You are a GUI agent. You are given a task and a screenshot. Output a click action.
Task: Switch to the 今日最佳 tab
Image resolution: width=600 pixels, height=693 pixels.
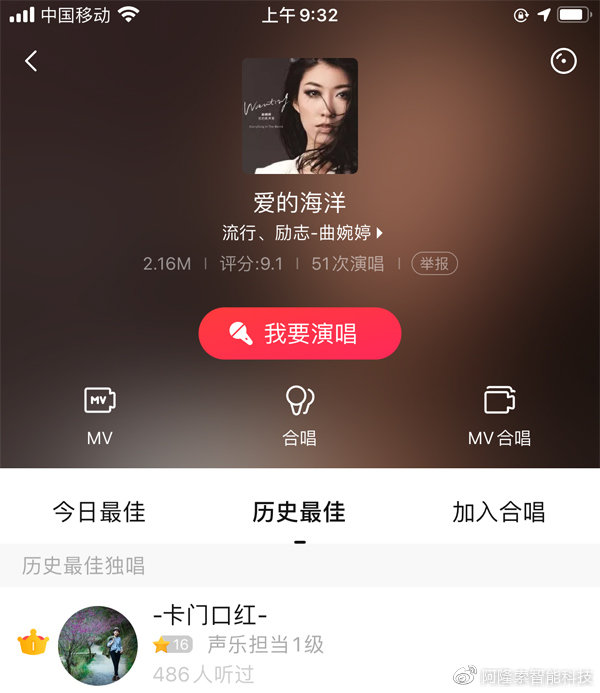pos(99,512)
